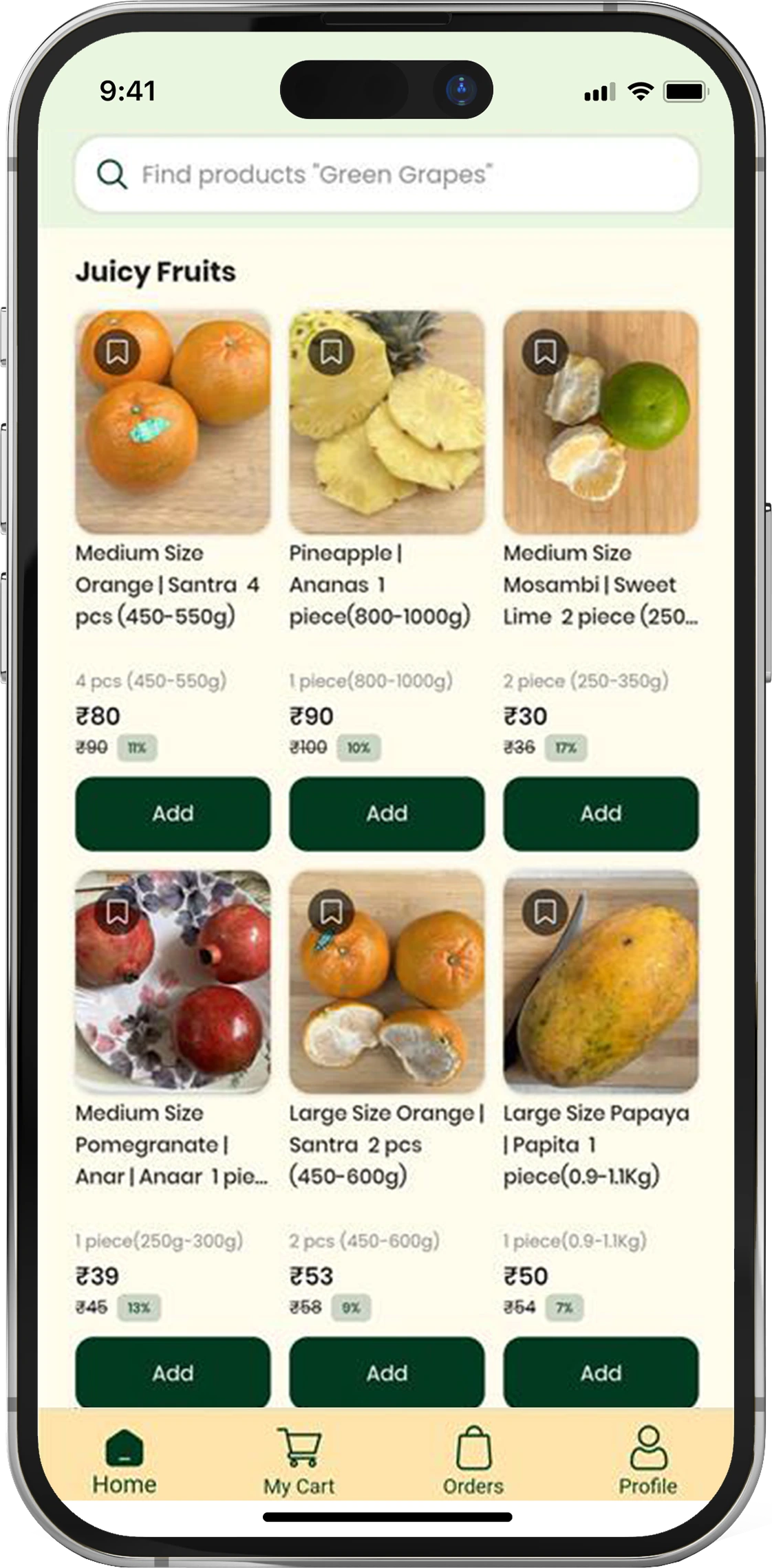
Task: Go to the My Cart tab
Action: tap(299, 1461)
